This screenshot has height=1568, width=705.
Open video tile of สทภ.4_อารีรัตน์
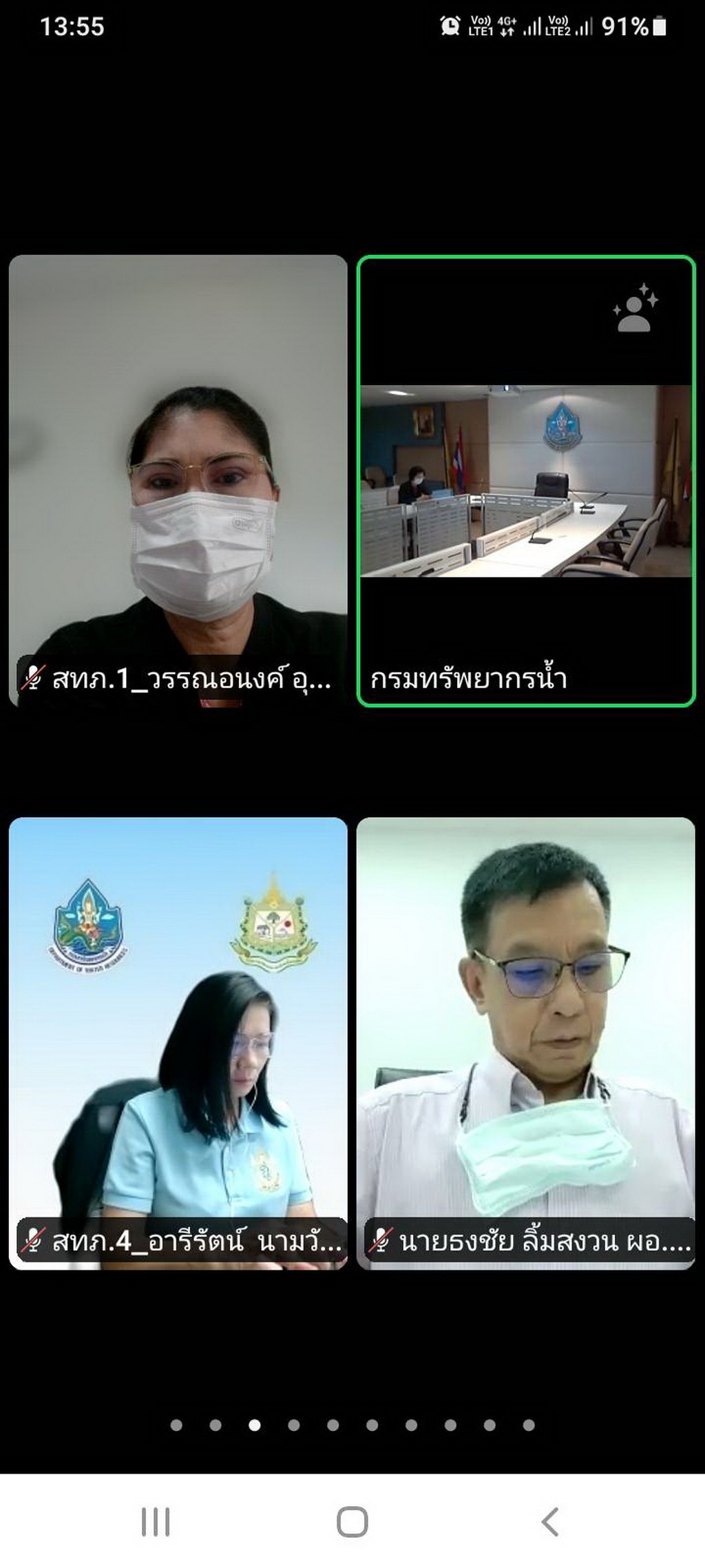point(178,1043)
